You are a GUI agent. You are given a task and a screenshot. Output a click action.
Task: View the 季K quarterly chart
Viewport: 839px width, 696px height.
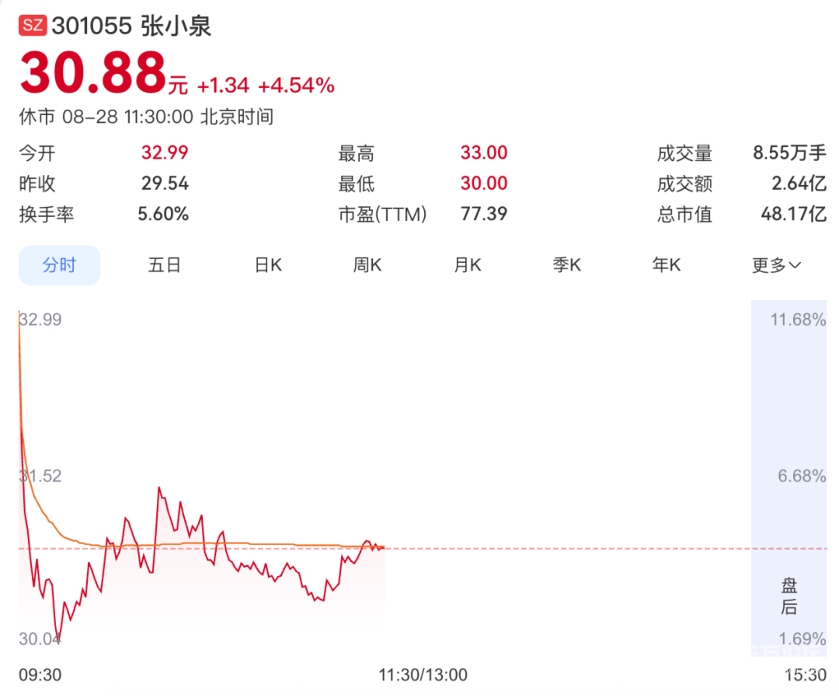click(x=567, y=265)
